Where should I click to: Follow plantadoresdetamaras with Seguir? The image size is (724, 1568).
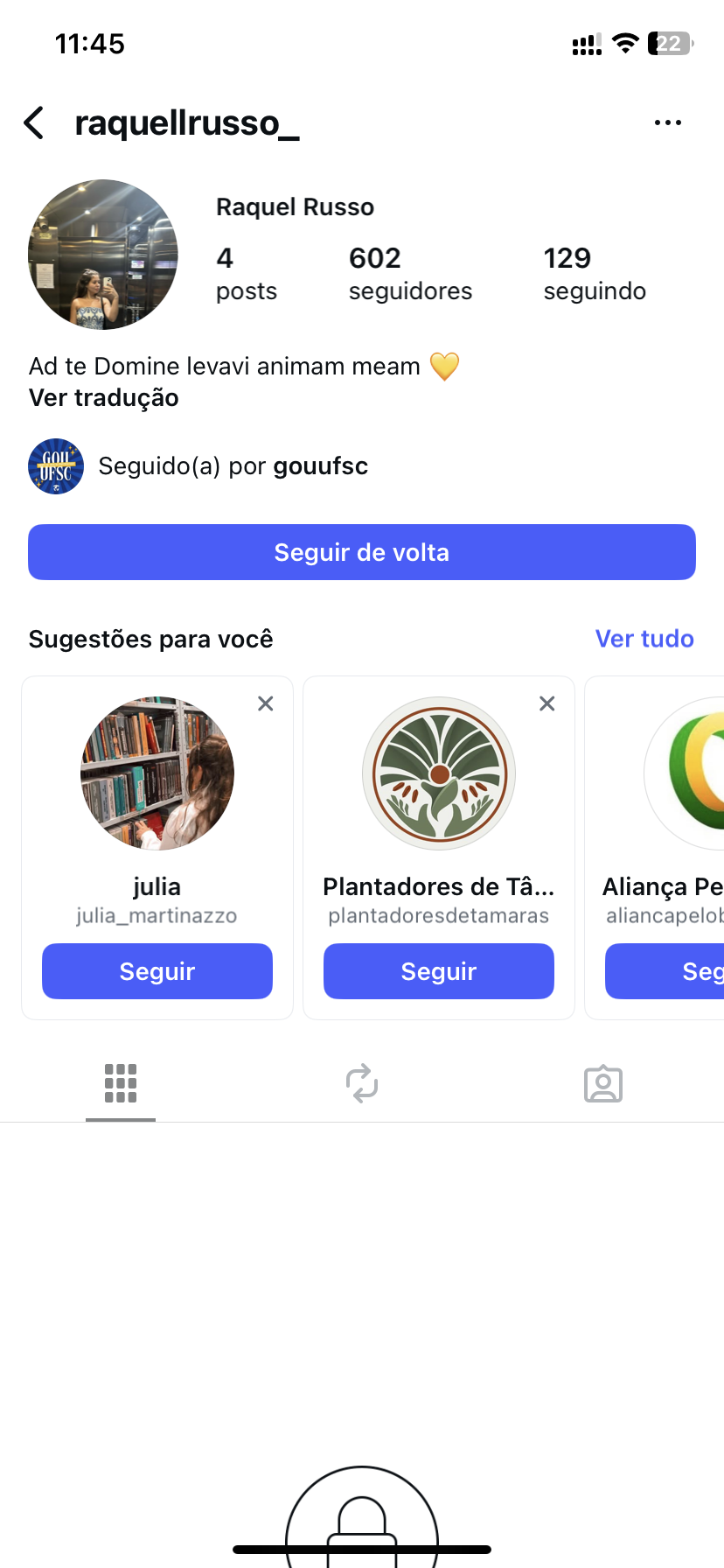coord(439,971)
